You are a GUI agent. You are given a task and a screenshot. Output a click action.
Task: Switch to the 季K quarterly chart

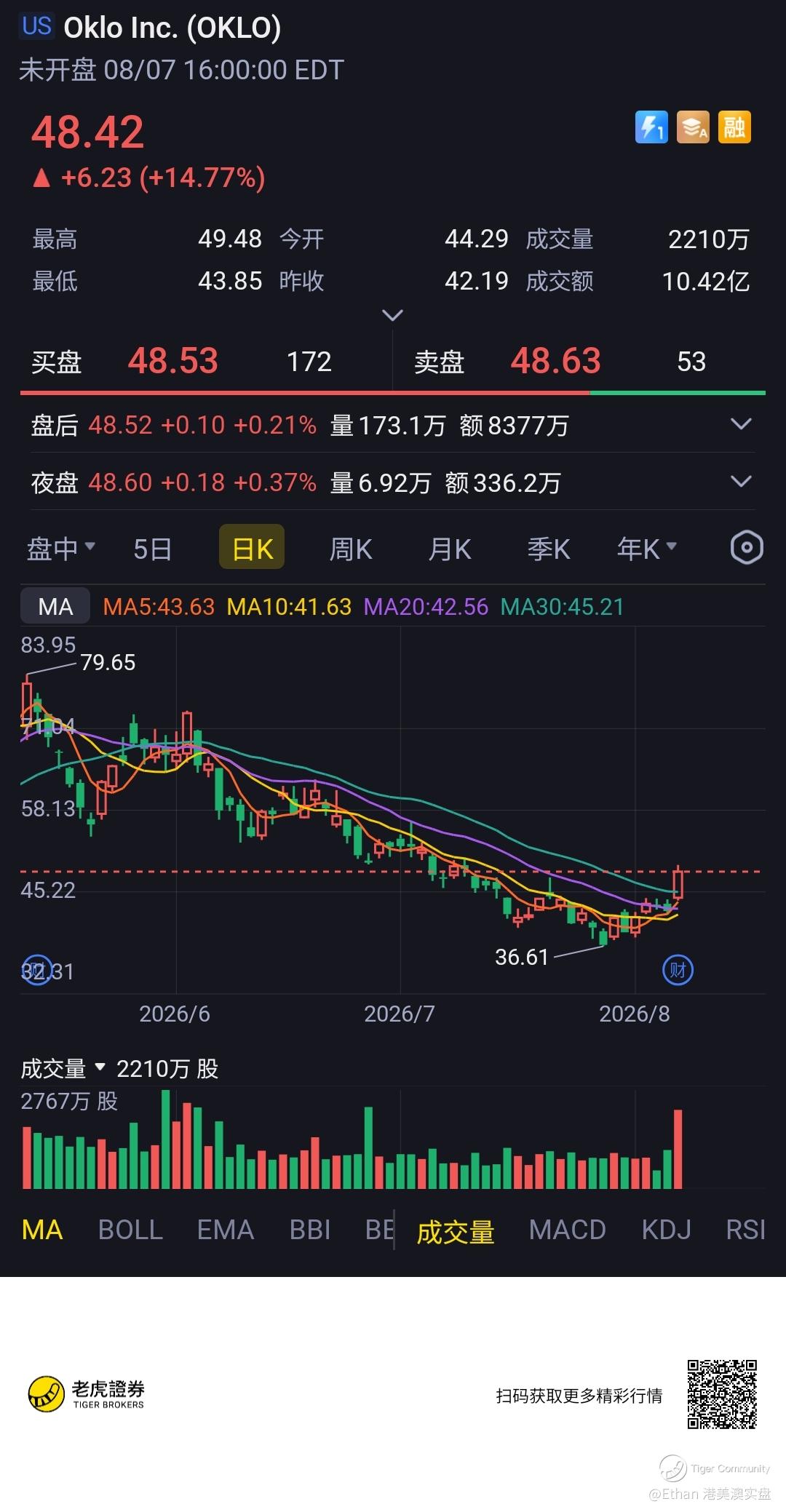[549, 549]
